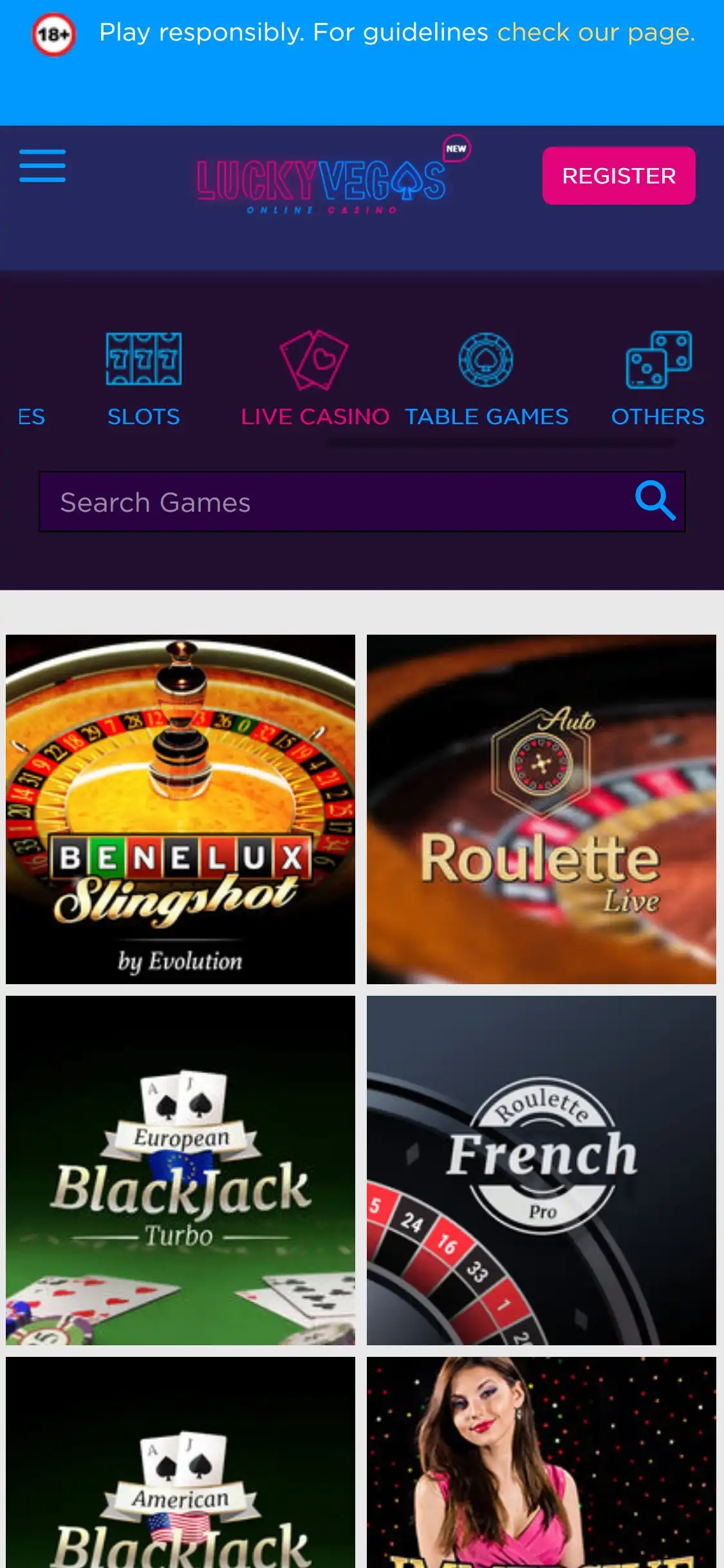Open French Roulette Pro
Image resolution: width=724 pixels, height=1568 pixels.
pyautogui.click(x=541, y=1170)
